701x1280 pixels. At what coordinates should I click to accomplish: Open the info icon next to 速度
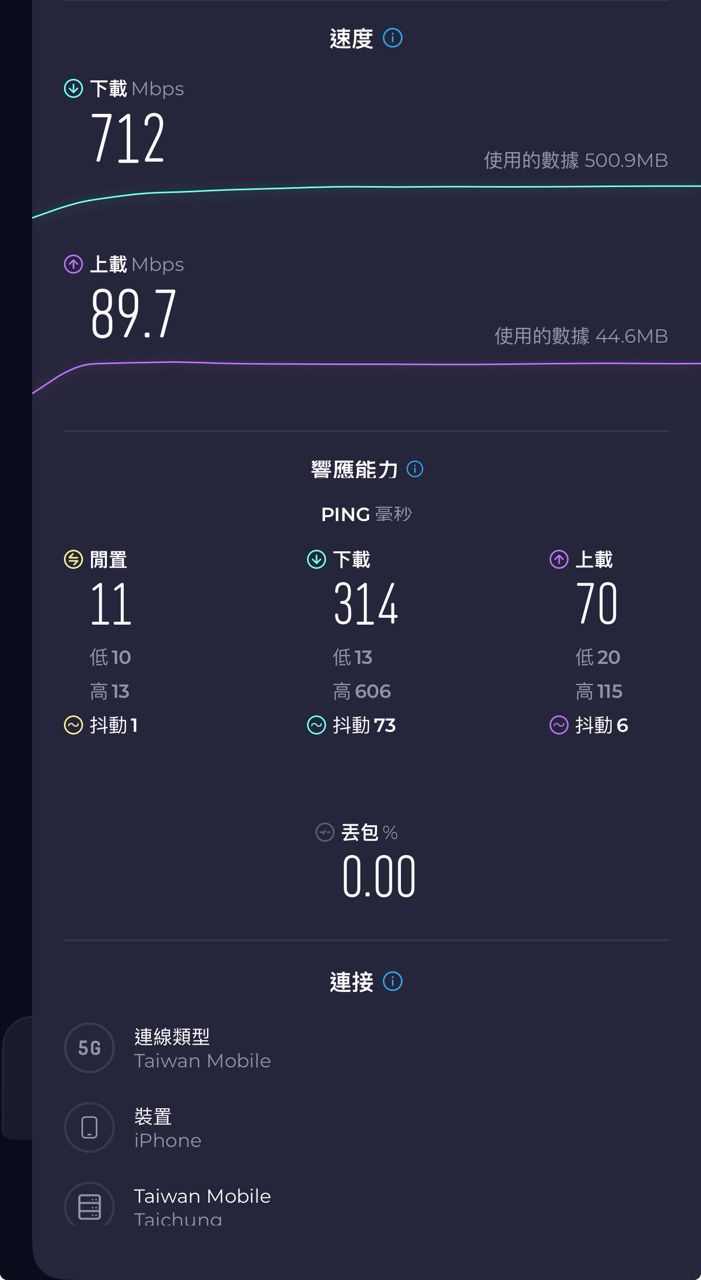393,38
